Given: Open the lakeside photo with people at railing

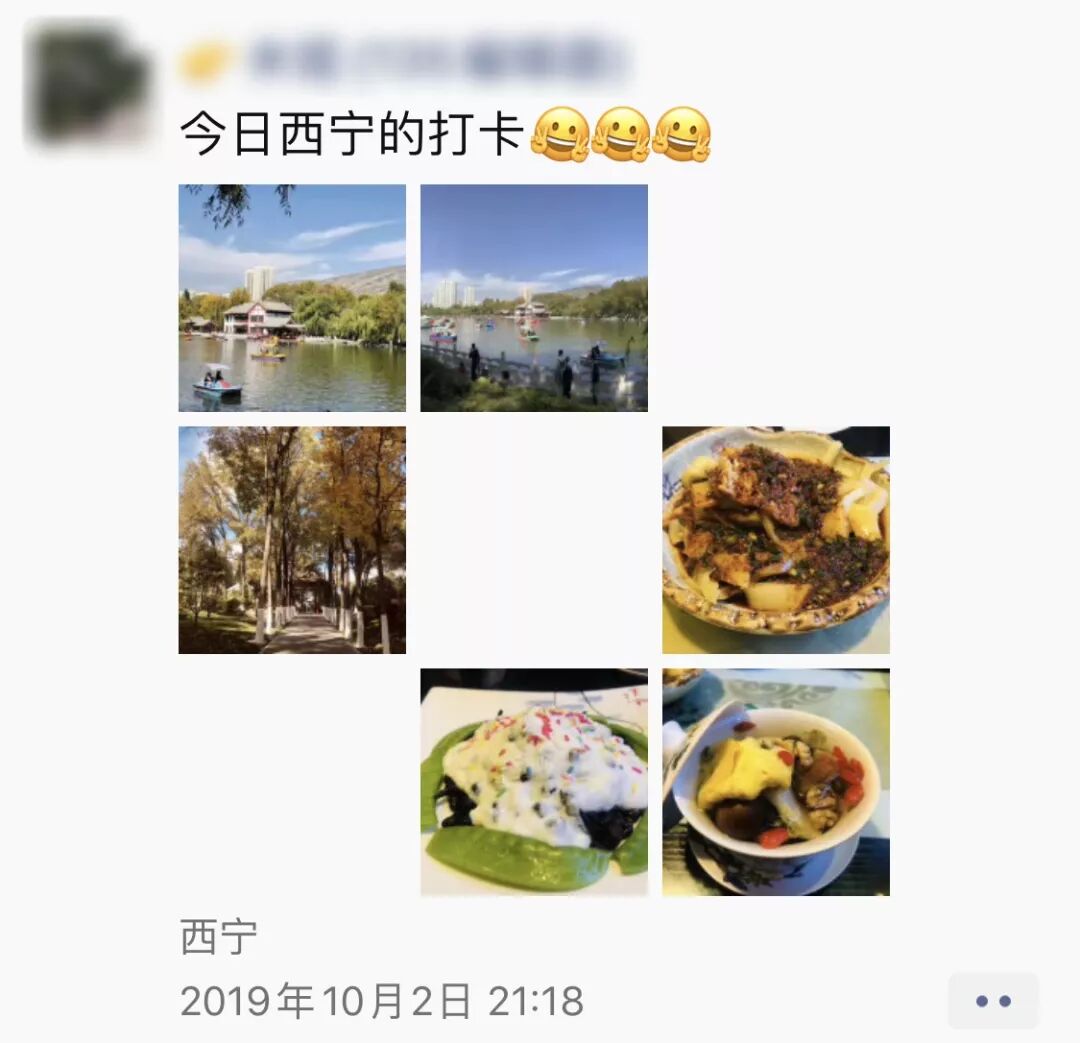Looking at the screenshot, I should tap(534, 298).
